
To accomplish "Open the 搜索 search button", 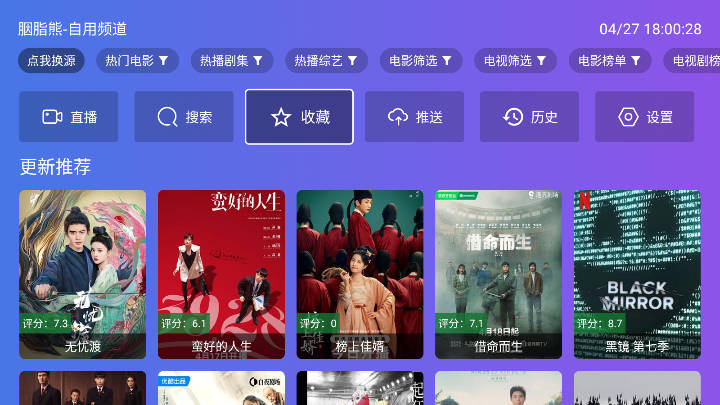I will pos(184,117).
